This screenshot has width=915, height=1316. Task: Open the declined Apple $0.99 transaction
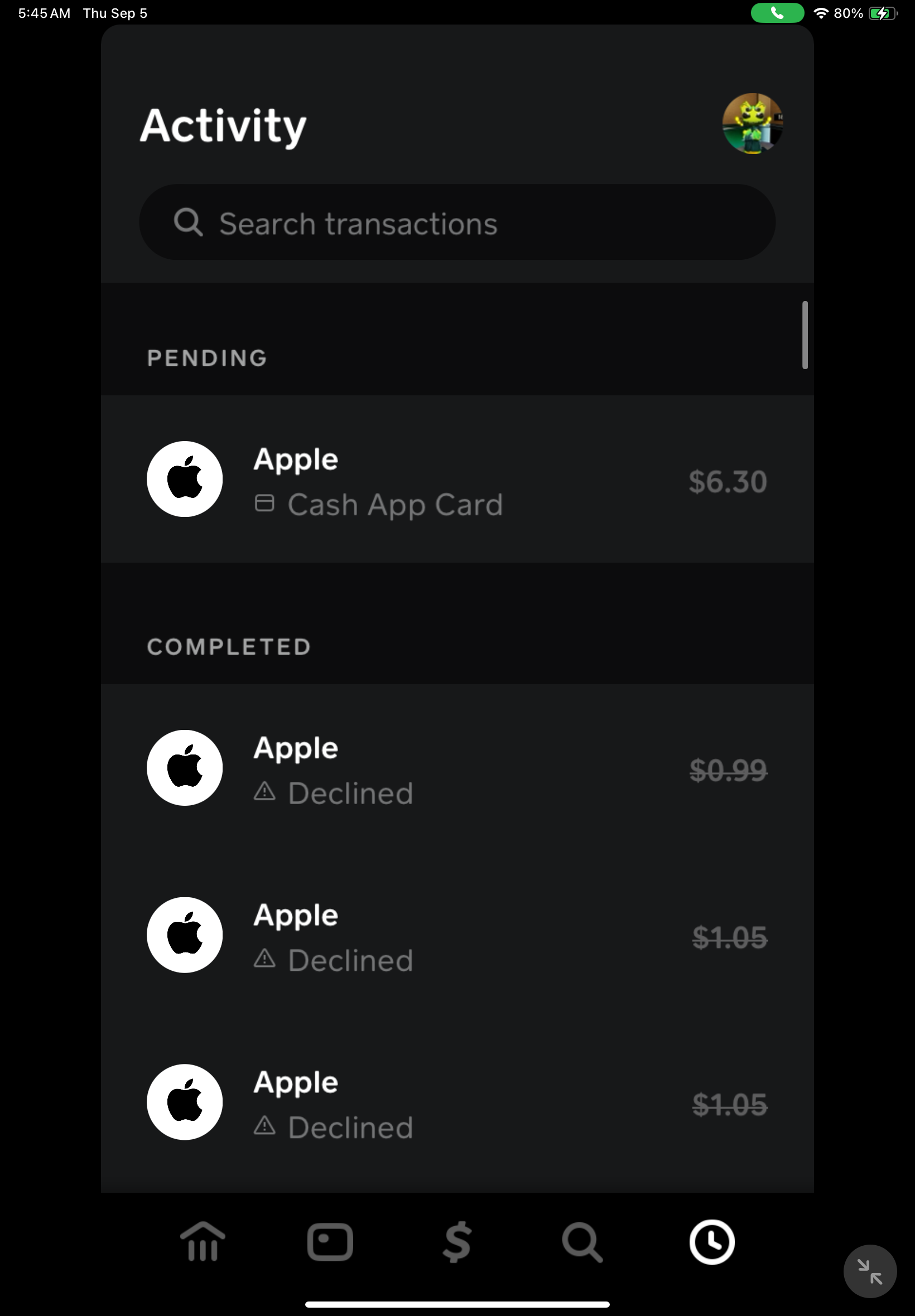(457, 768)
